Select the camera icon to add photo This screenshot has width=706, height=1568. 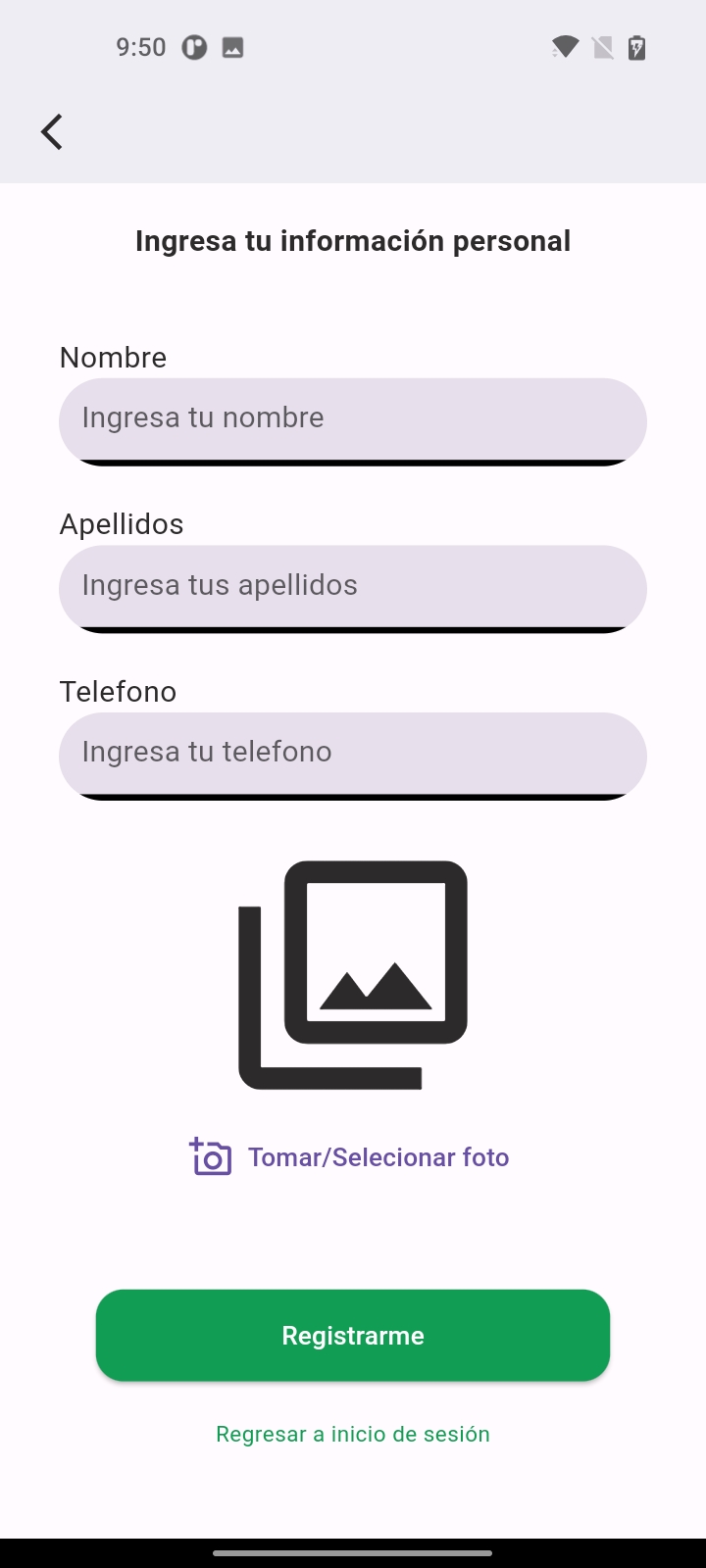(209, 1156)
